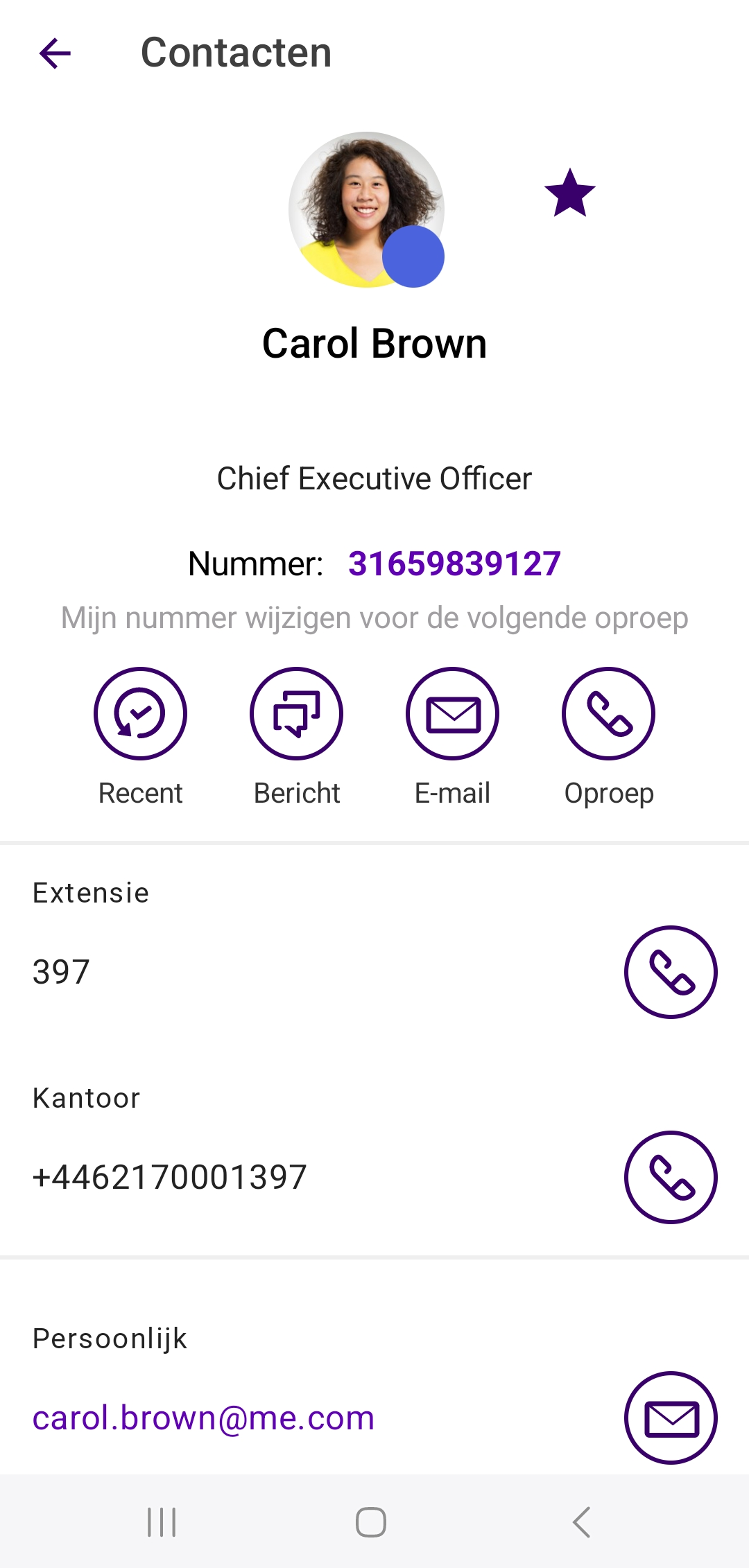Go to the home screen
749x1568 pixels.
point(371,1522)
